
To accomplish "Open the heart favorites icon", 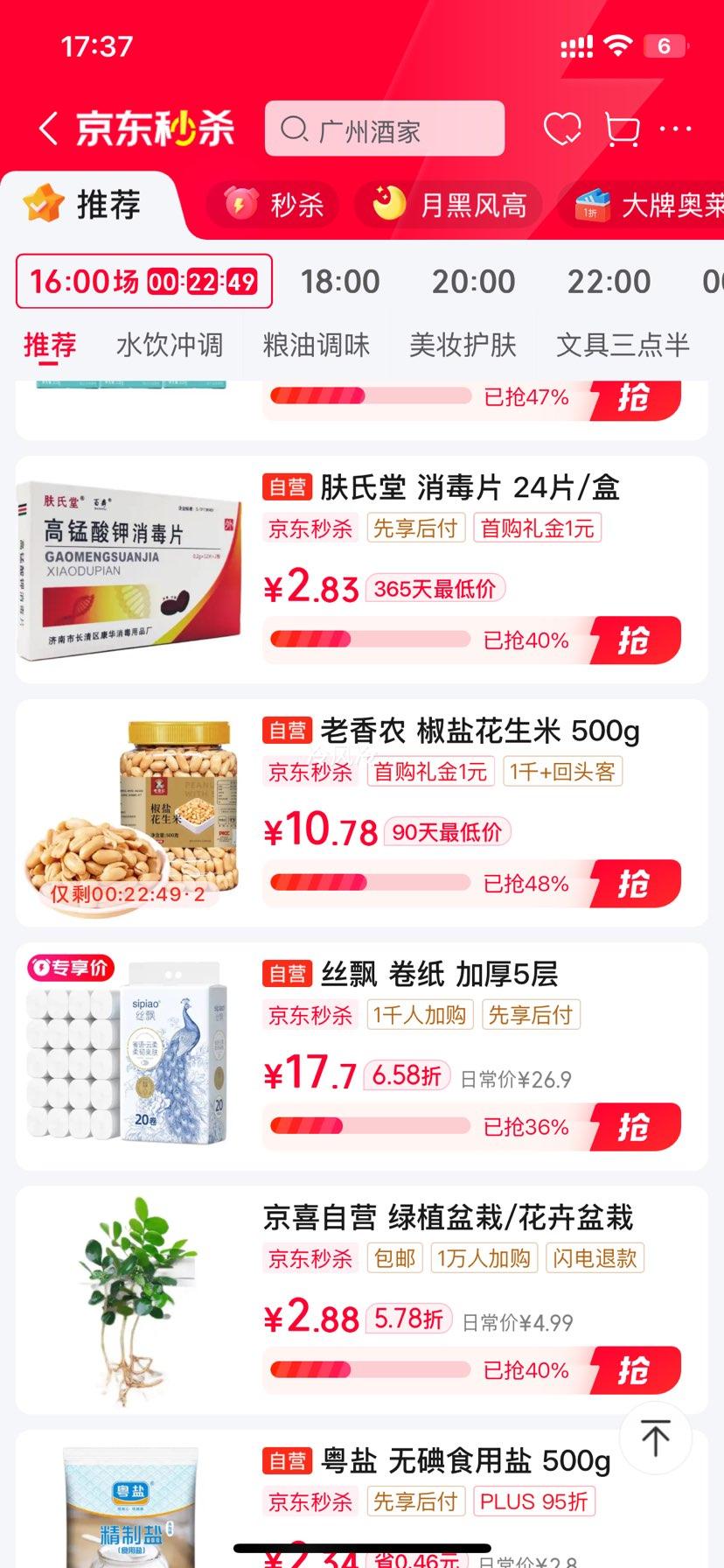I will tap(561, 129).
